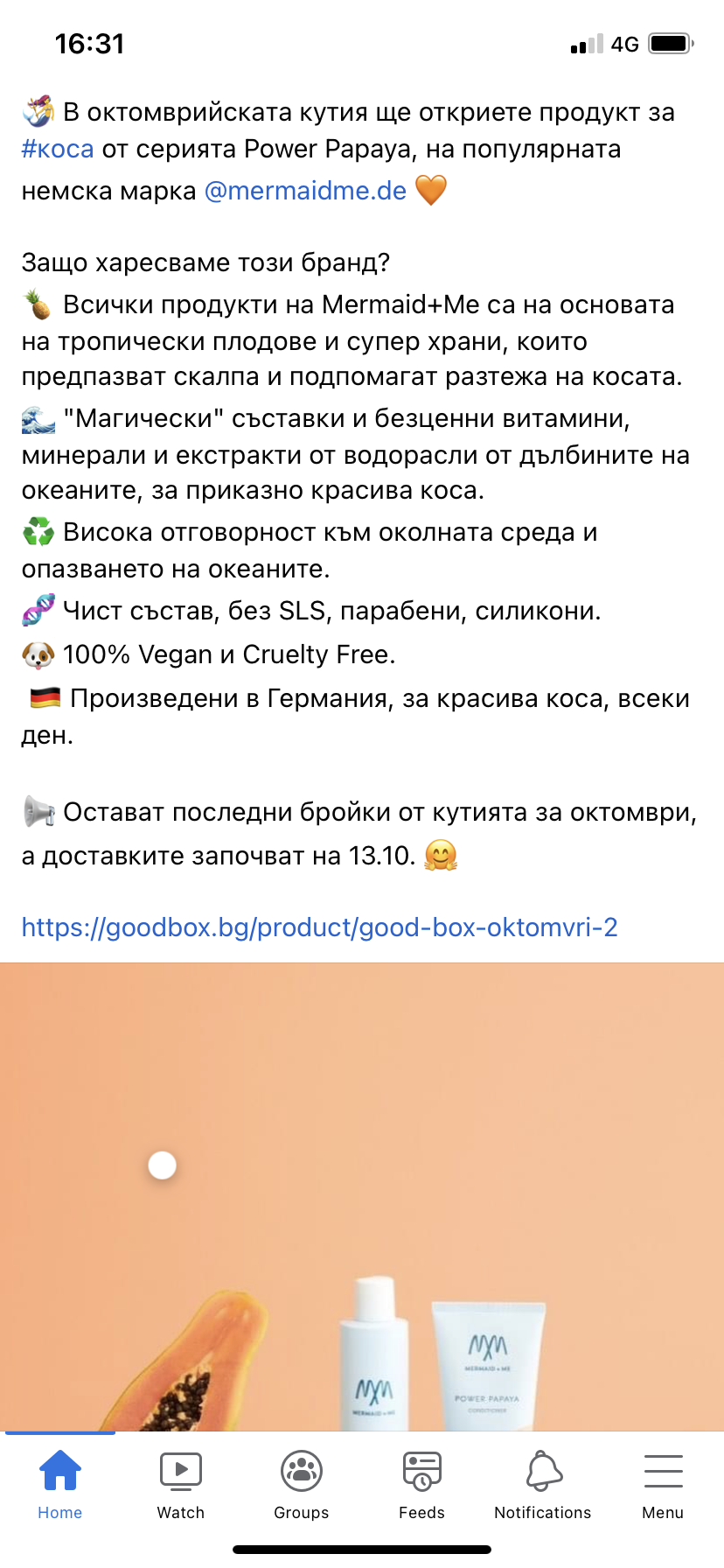724x1568 pixels.
Task: Open the @mermaidme.de profile mention
Action: [305, 191]
